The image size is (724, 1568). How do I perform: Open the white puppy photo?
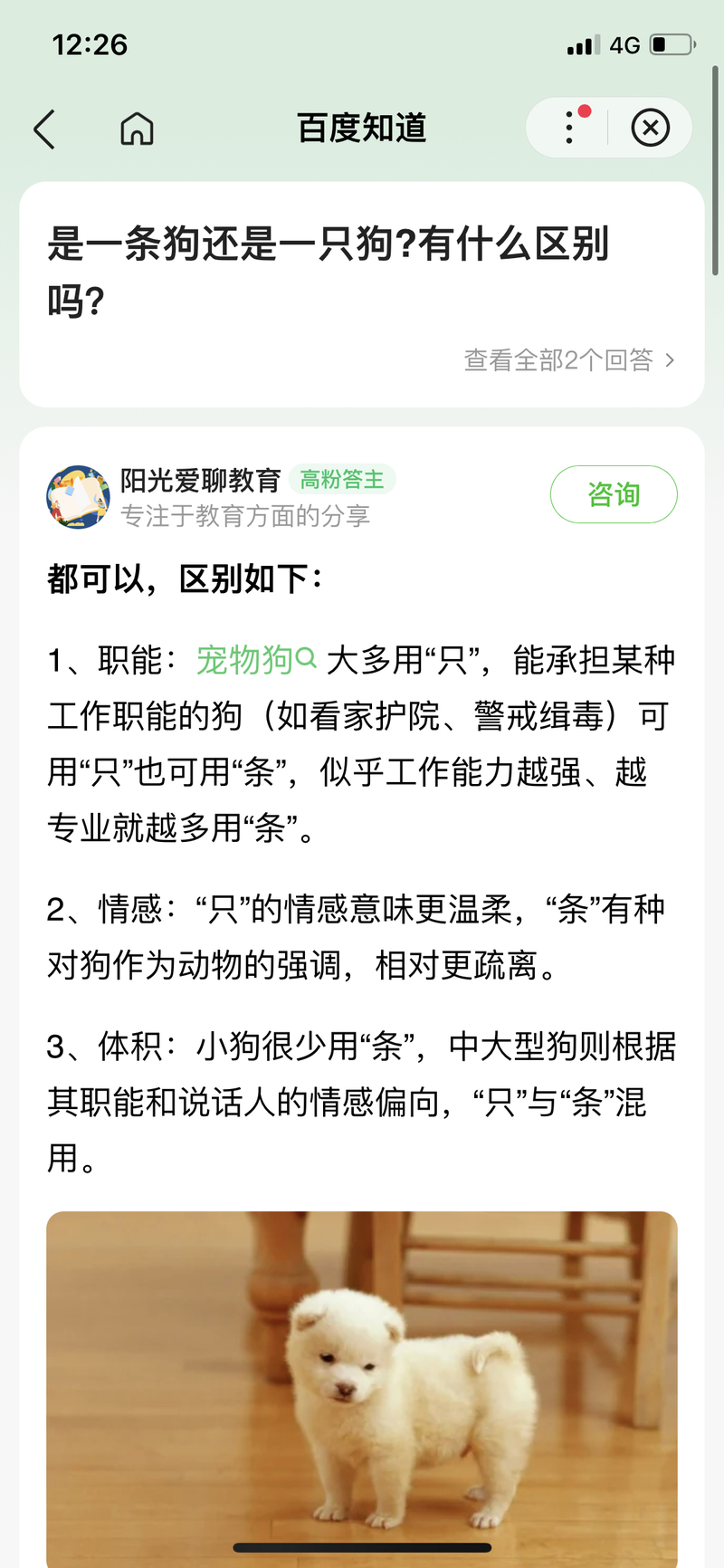point(362,1385)
